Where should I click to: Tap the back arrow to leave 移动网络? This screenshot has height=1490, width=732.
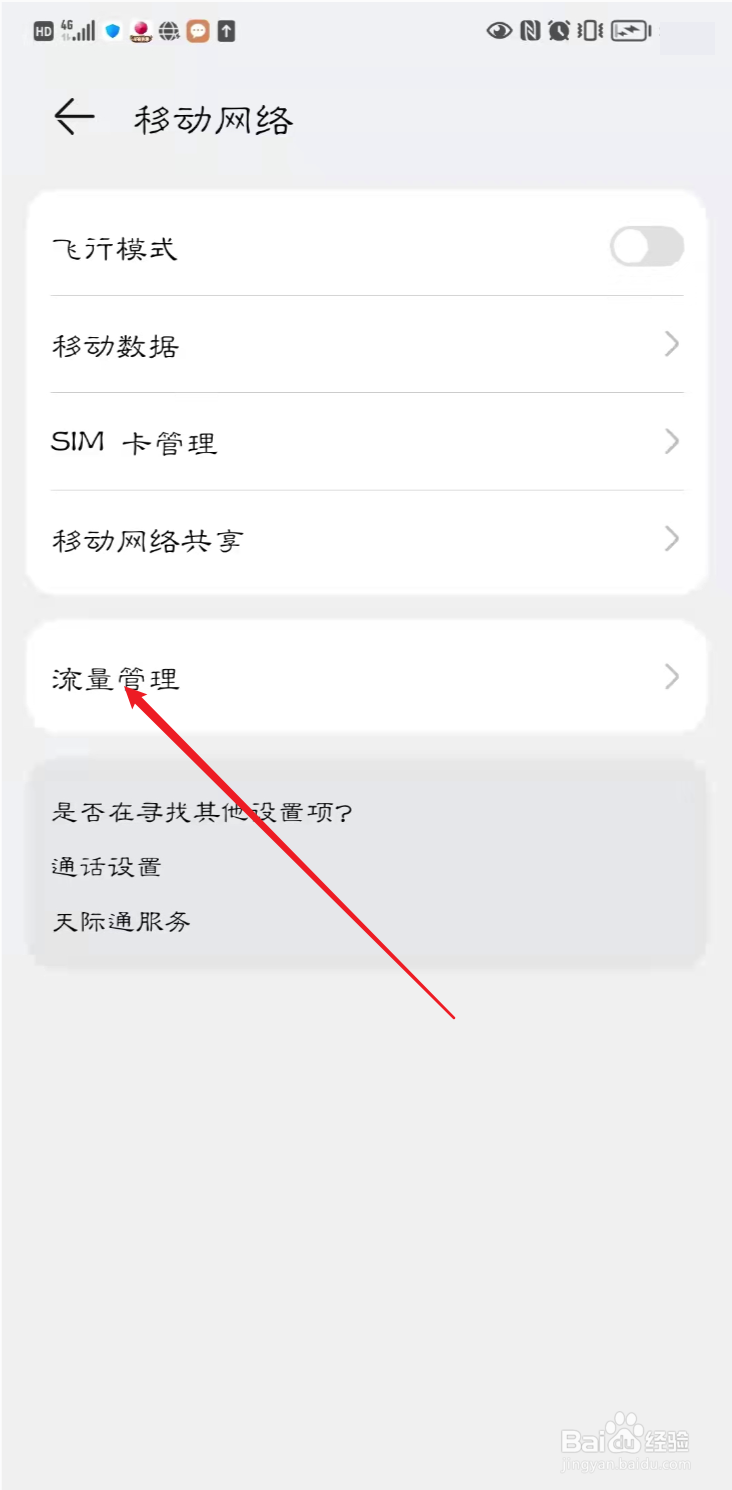(72, 116)
